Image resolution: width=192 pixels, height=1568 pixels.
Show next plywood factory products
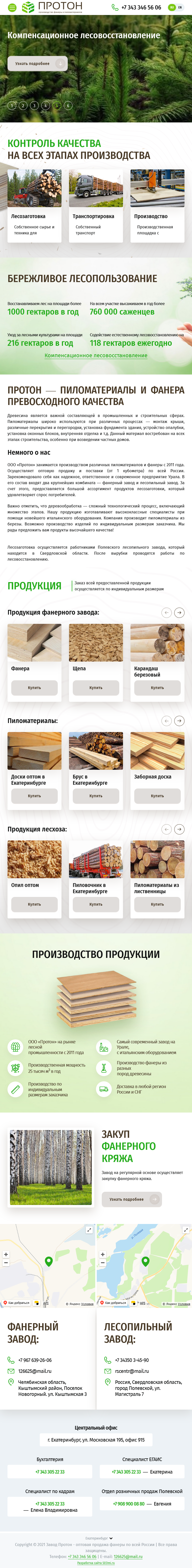click(179, 612)
